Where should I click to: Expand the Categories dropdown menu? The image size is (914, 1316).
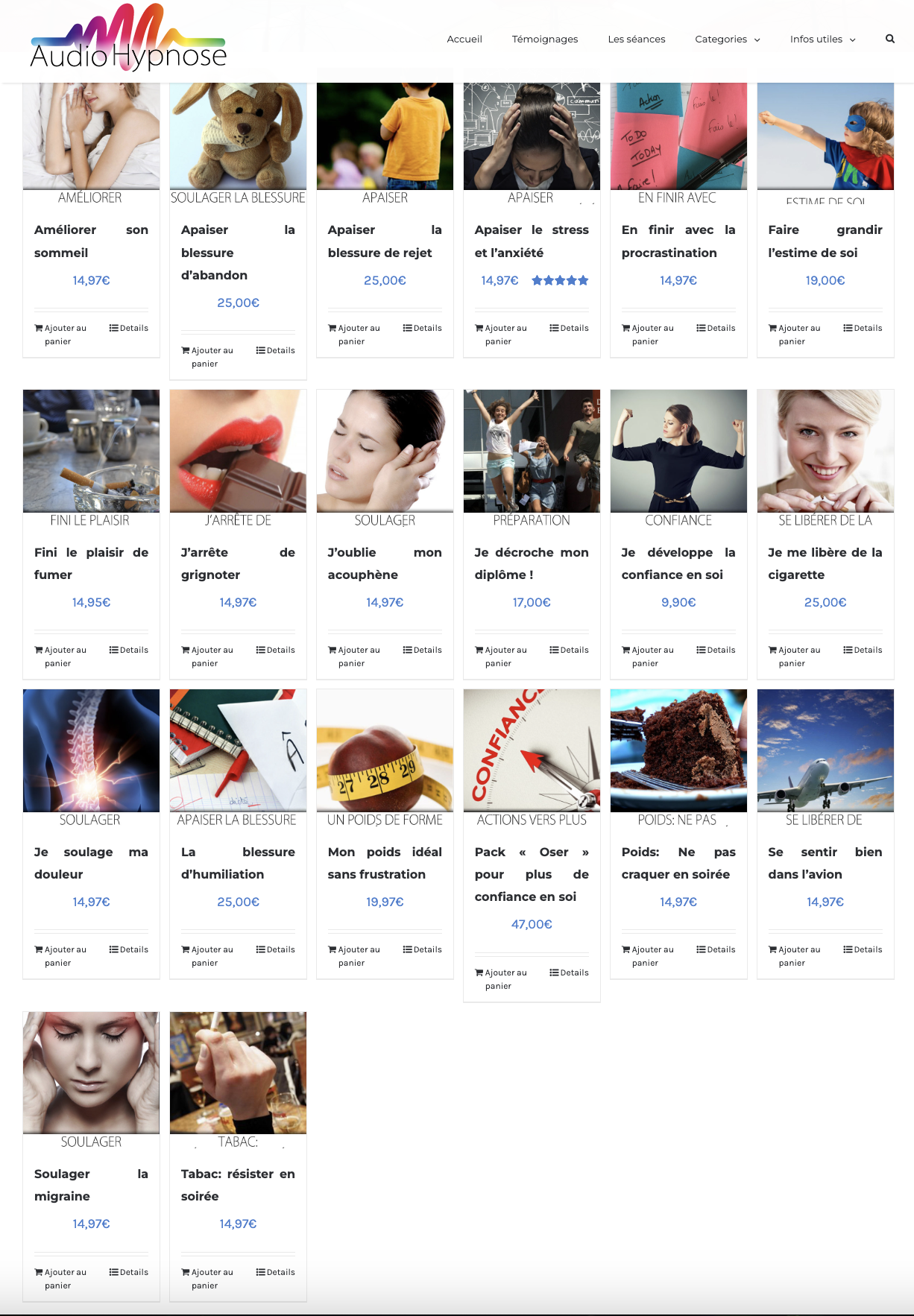pos(727,39)
